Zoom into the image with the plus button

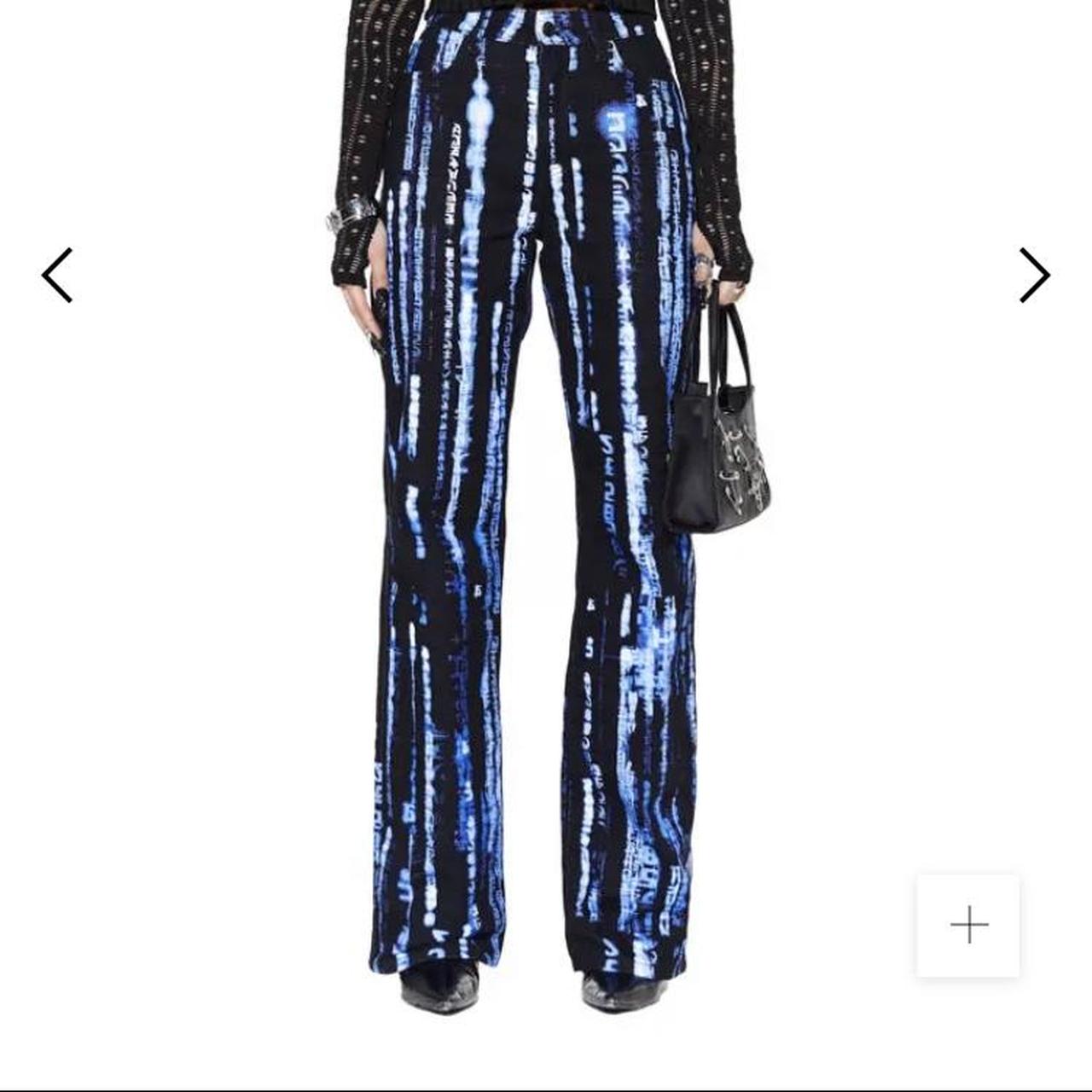click(968, 926)
